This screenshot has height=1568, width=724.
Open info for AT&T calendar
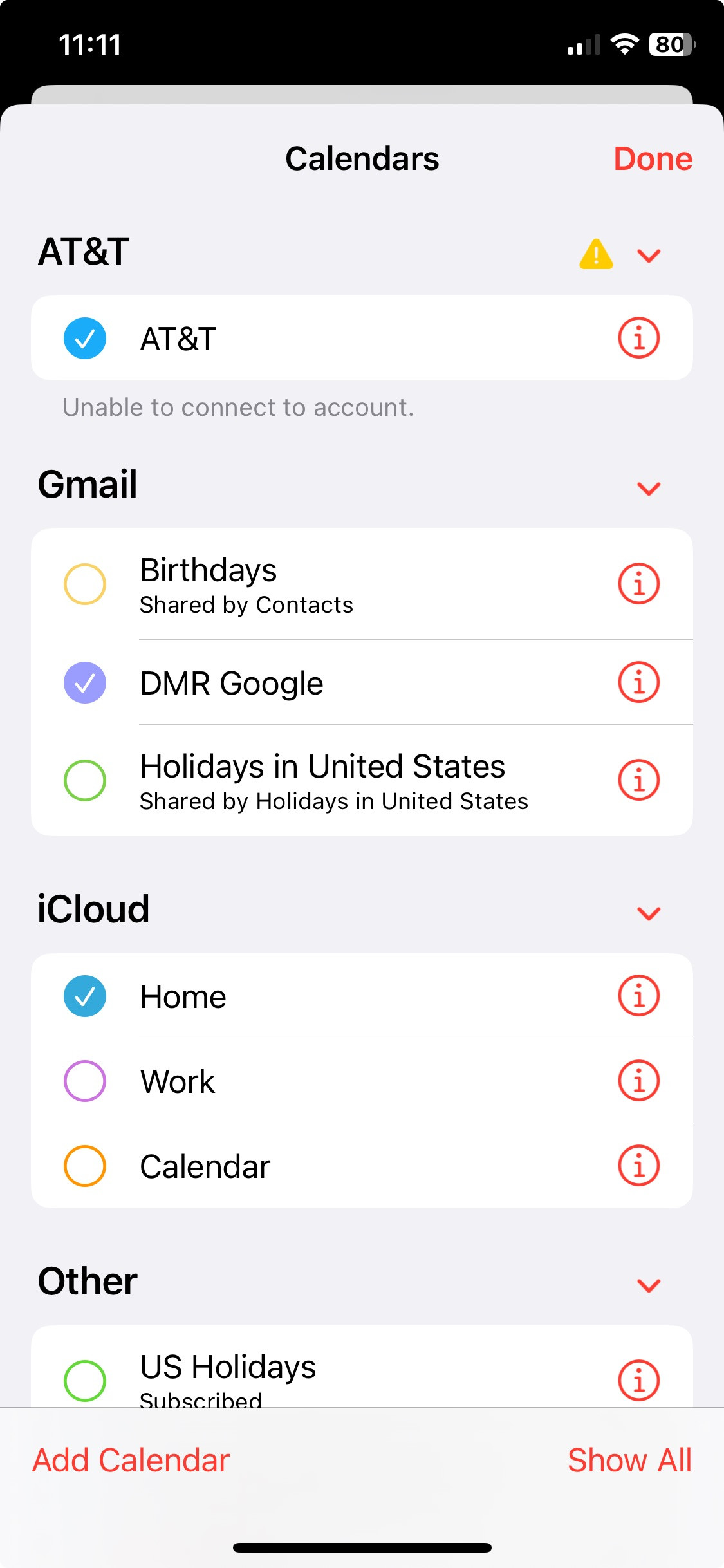638,338
